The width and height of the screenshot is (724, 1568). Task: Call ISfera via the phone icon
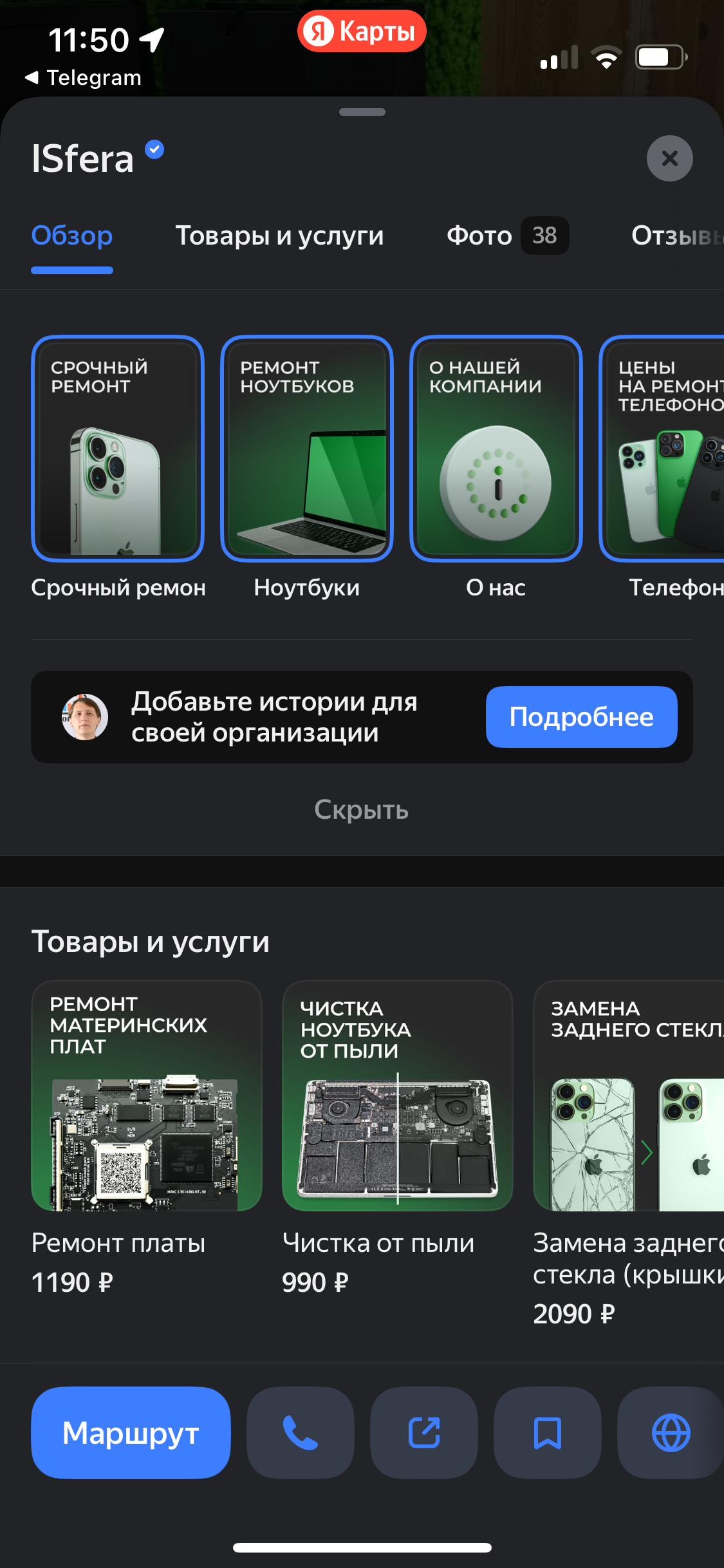coord(301,1433)
